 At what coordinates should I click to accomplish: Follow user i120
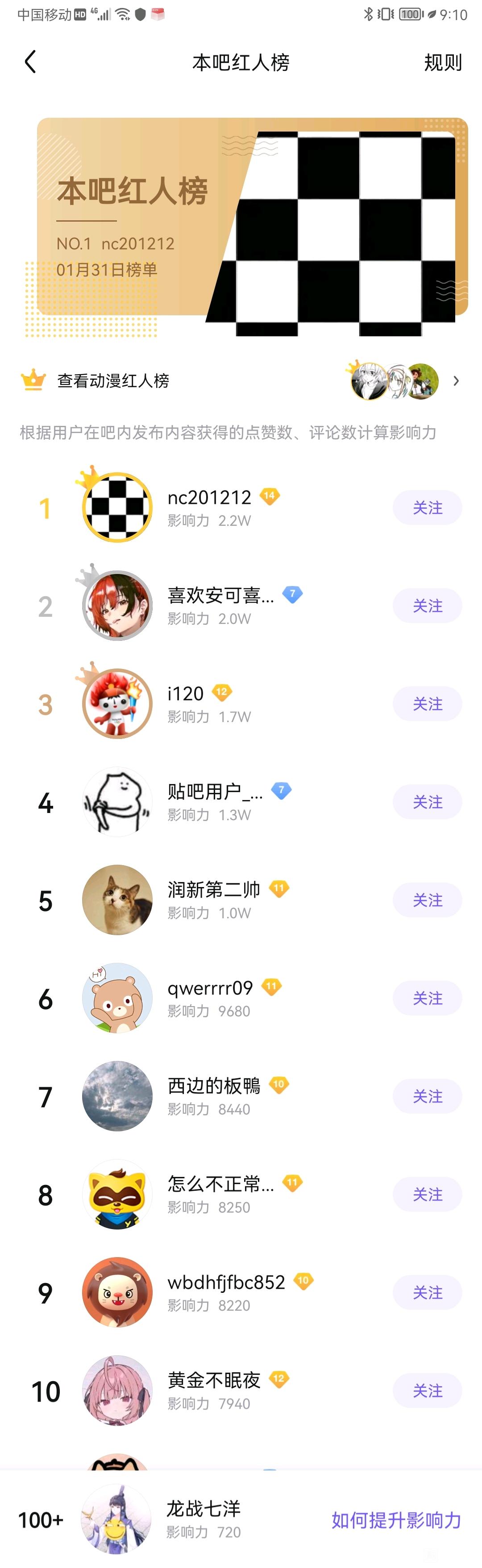click(427, 704)
